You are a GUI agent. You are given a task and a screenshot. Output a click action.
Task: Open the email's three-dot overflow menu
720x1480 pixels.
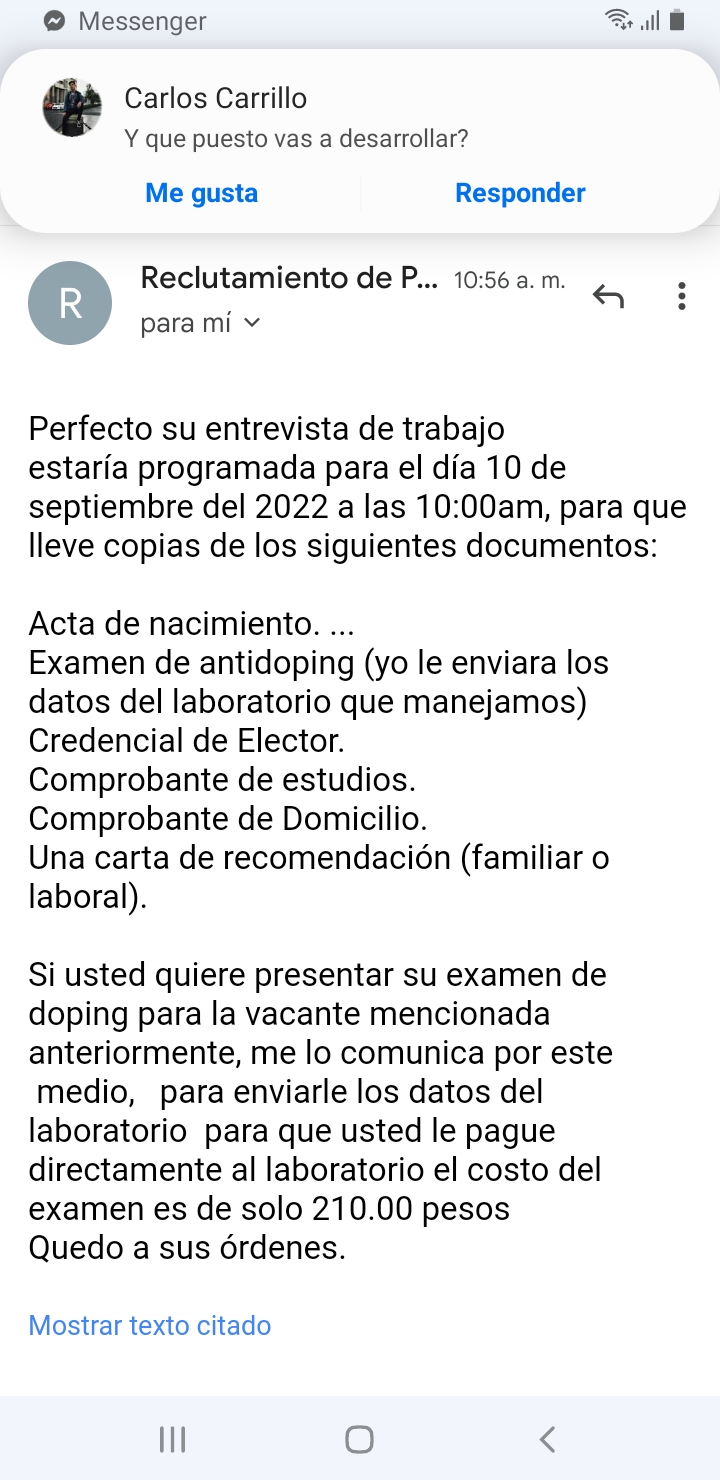(x=682, y=296)
